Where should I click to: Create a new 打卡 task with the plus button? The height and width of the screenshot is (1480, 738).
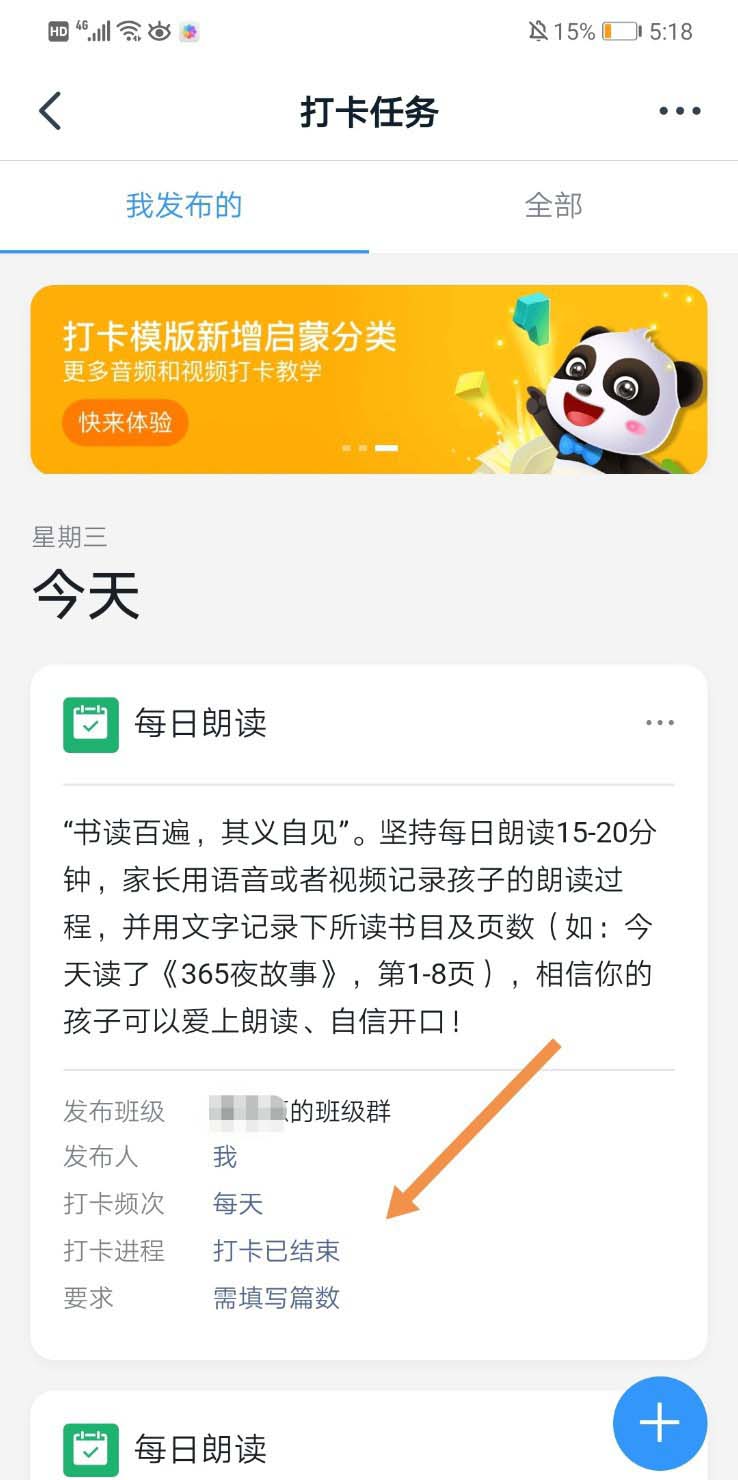[659, 1423]
